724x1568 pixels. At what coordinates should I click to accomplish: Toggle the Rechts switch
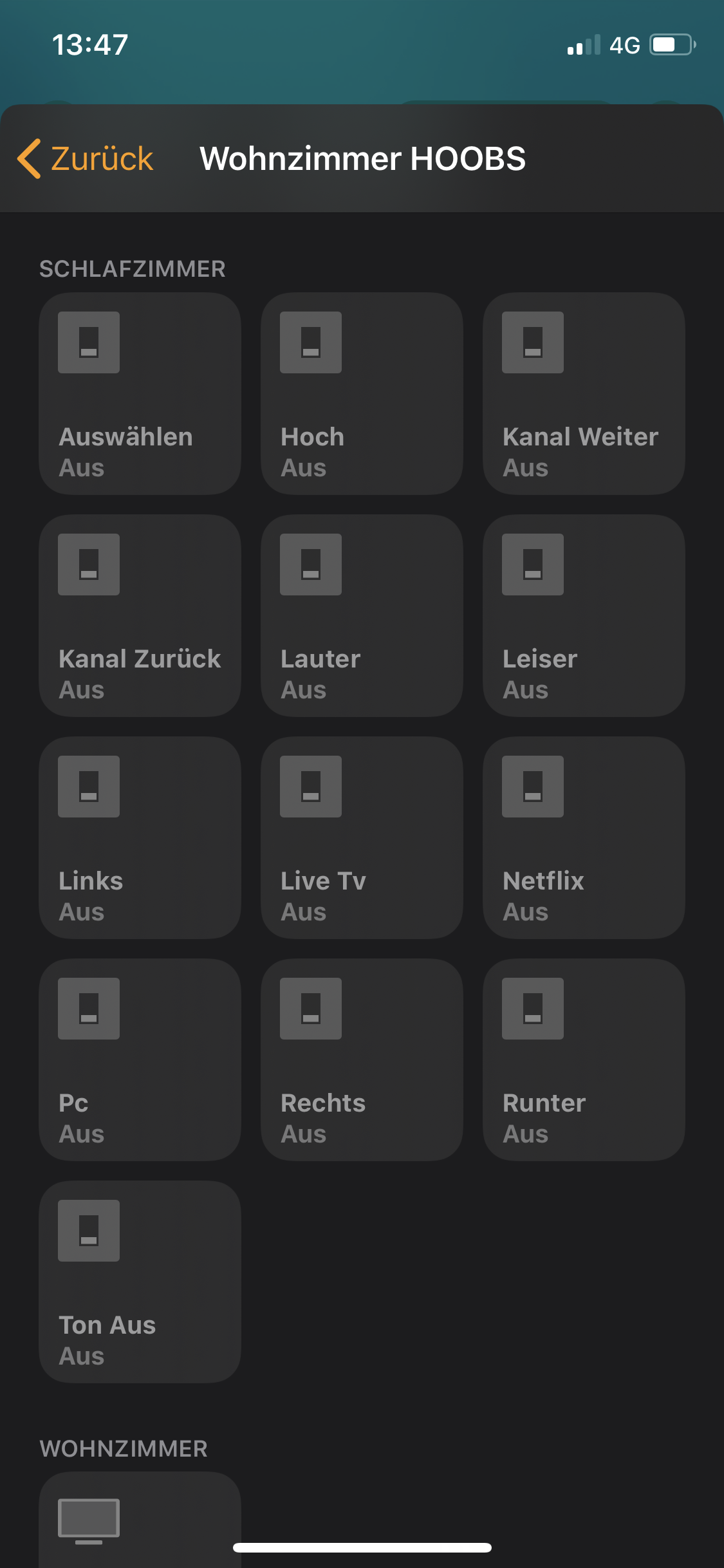[362, 1060]
